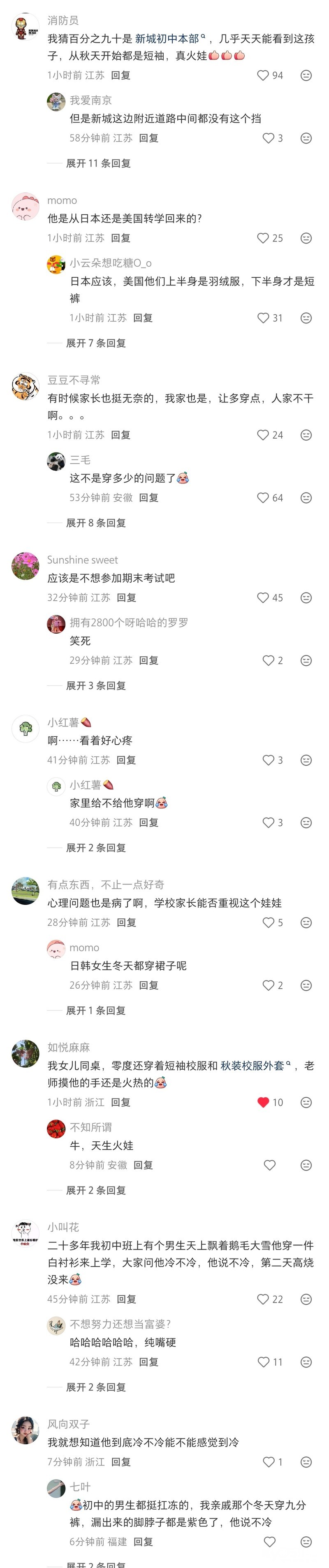Reply to momo's comment about 日本还是美国
Screen dimensions: 329x1568
pyautogui.click(x=120, y=238)
